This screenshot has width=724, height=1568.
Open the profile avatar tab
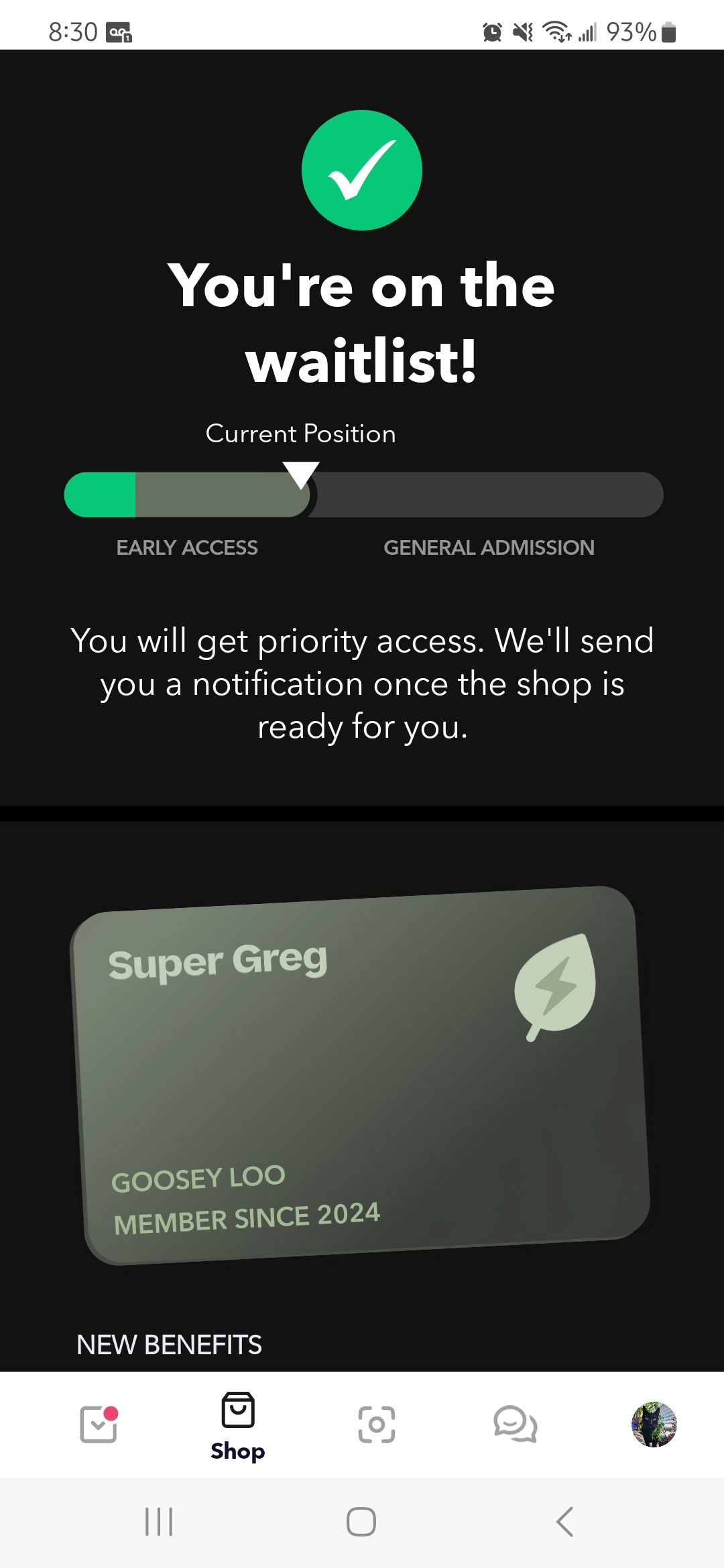pos(654,1424)
